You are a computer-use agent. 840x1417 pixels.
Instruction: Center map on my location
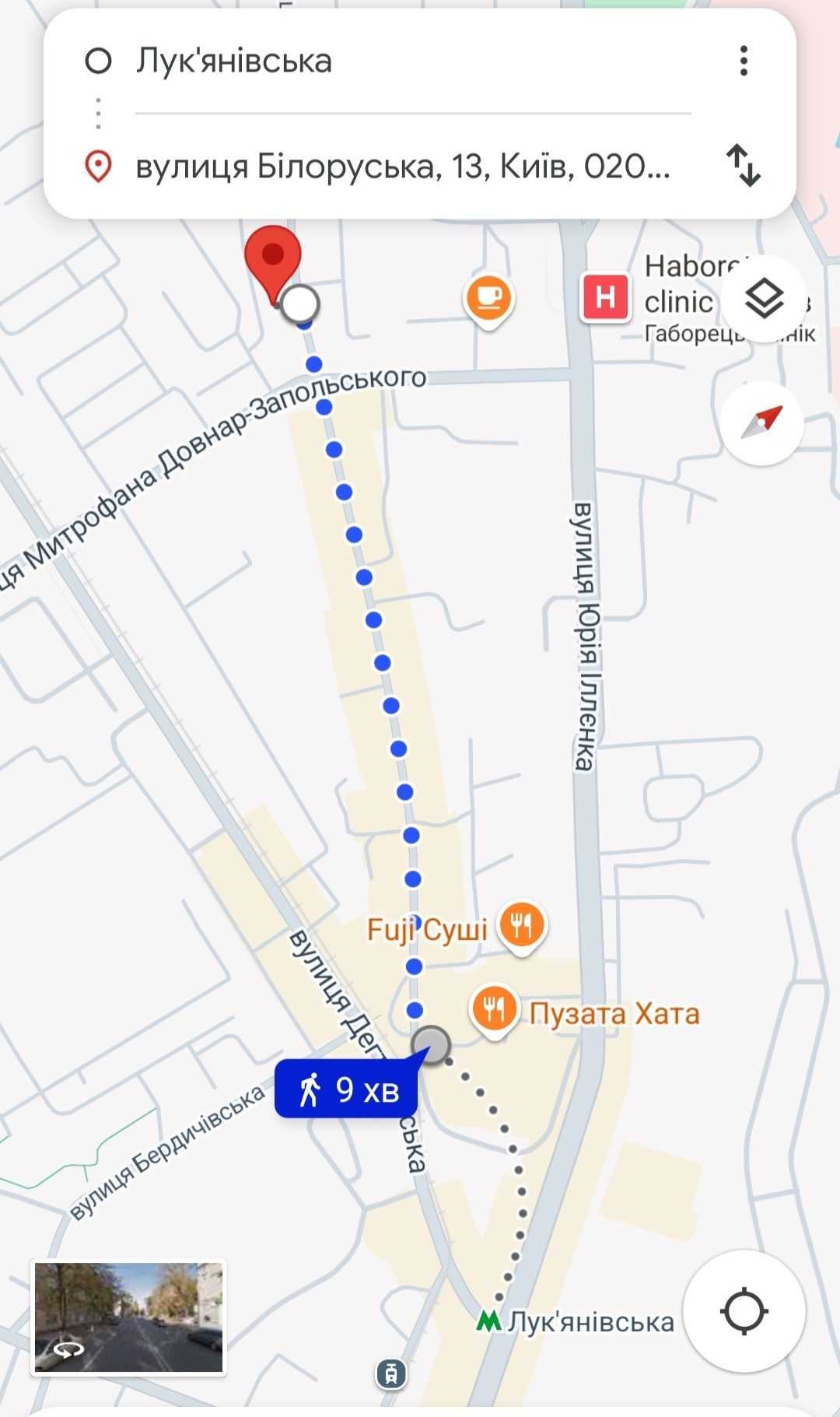[744, 1312]
